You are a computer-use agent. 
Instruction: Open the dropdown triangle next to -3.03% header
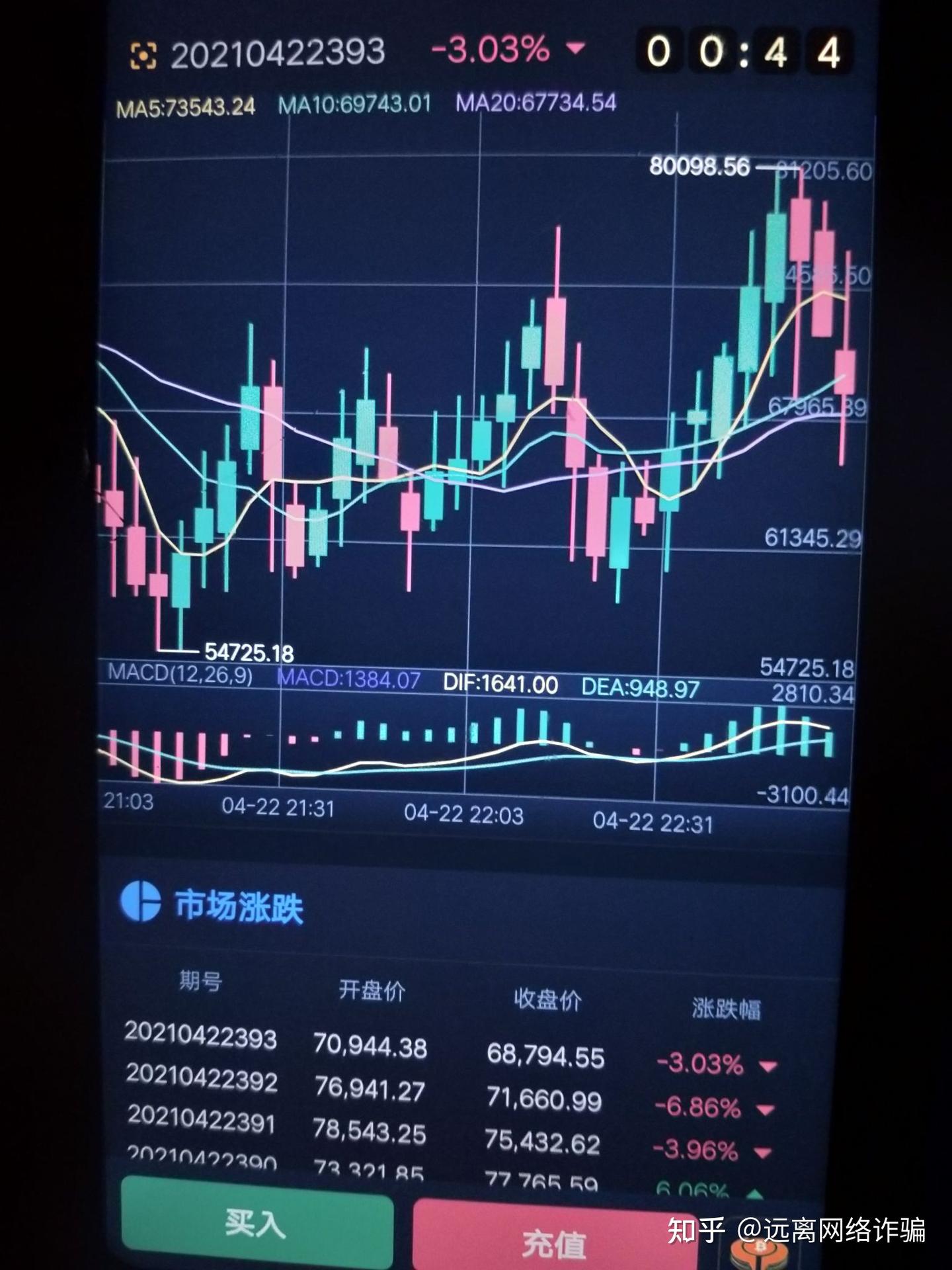click(x=577, y=49)
